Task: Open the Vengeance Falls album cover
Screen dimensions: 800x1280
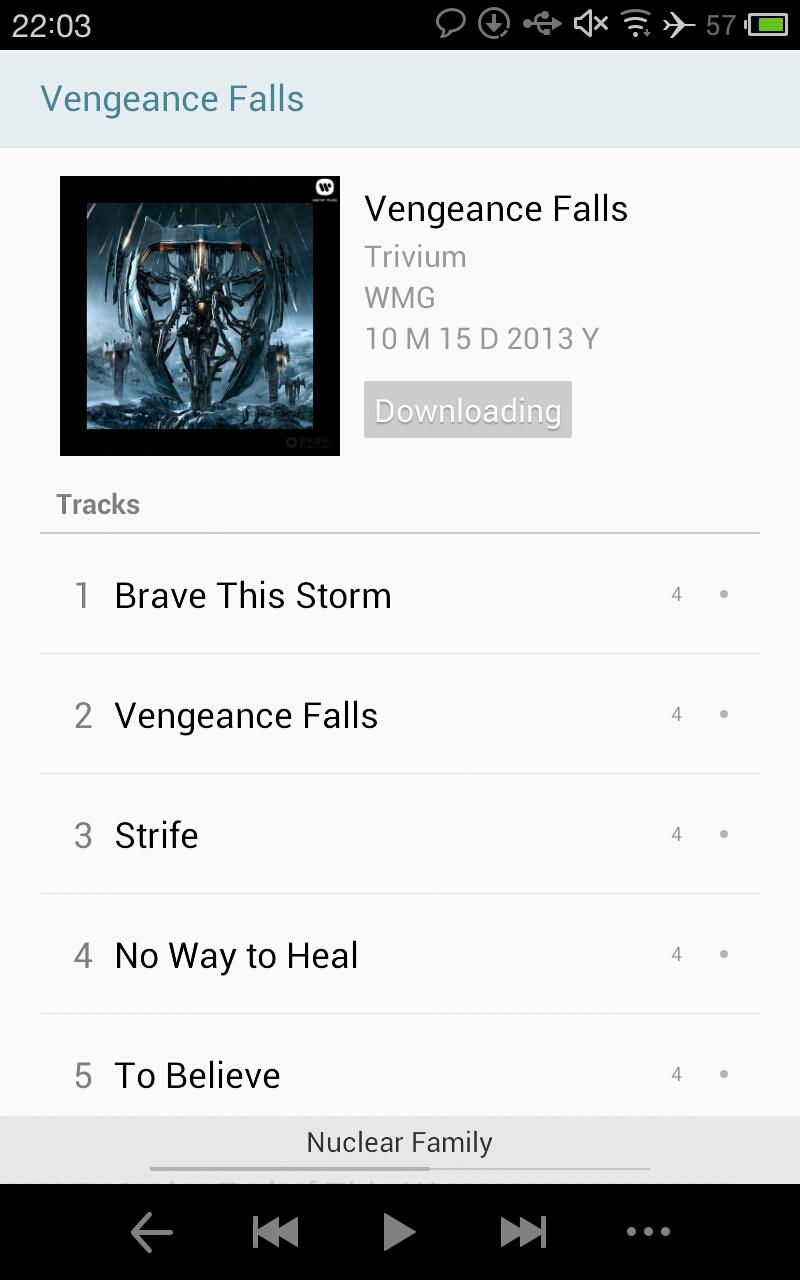Action: coord(200,316)
